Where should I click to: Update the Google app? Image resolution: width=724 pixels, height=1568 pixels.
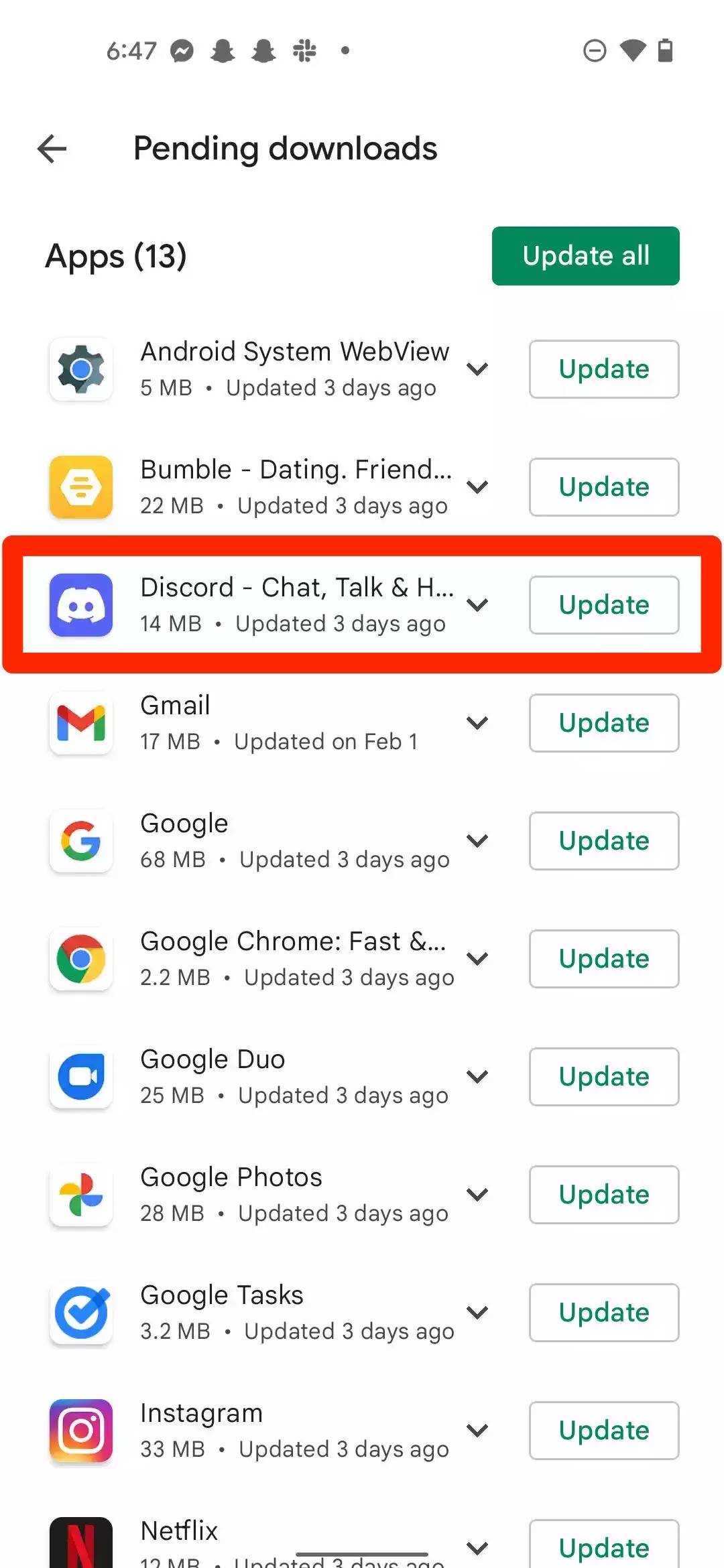point(603,841)
